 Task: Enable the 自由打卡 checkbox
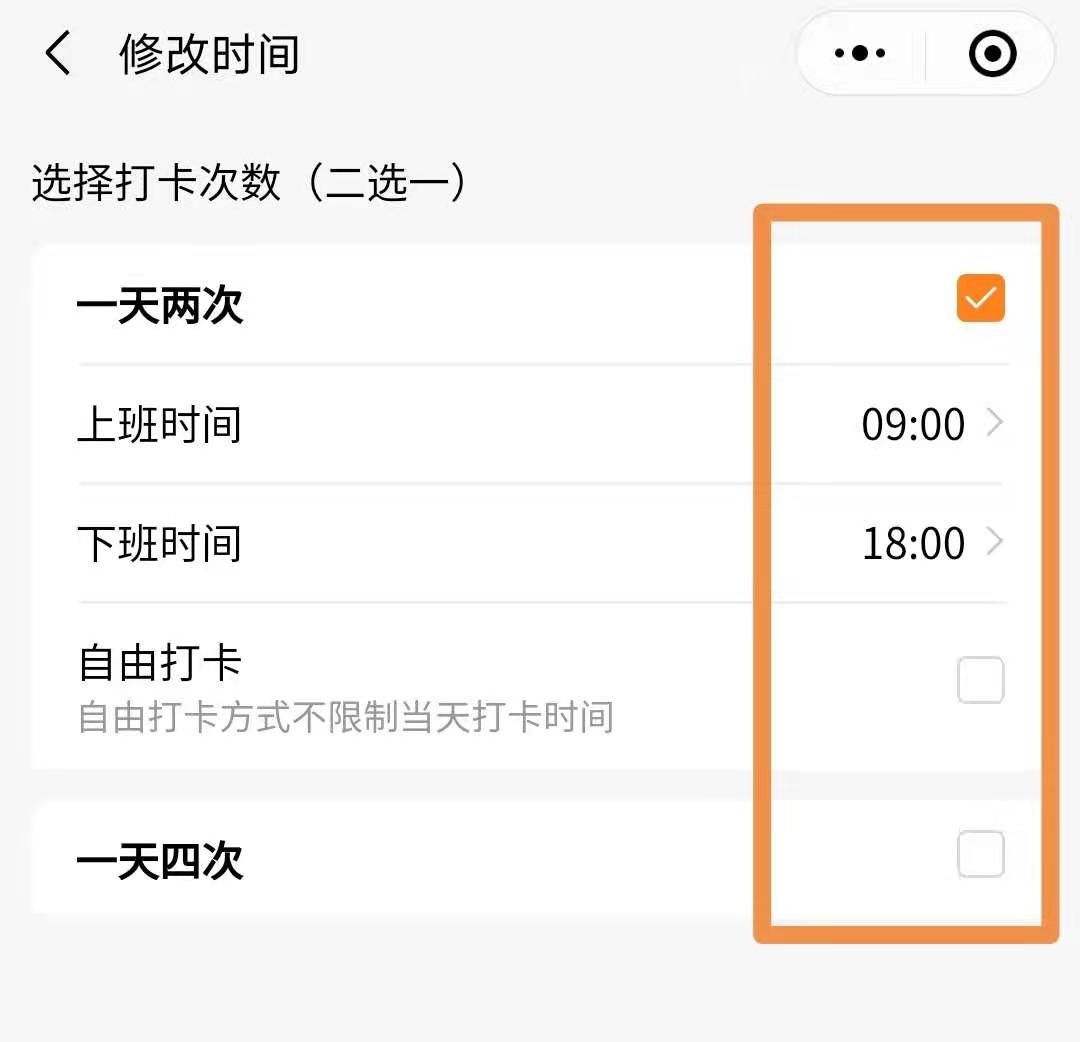click(x=980, y=681)
